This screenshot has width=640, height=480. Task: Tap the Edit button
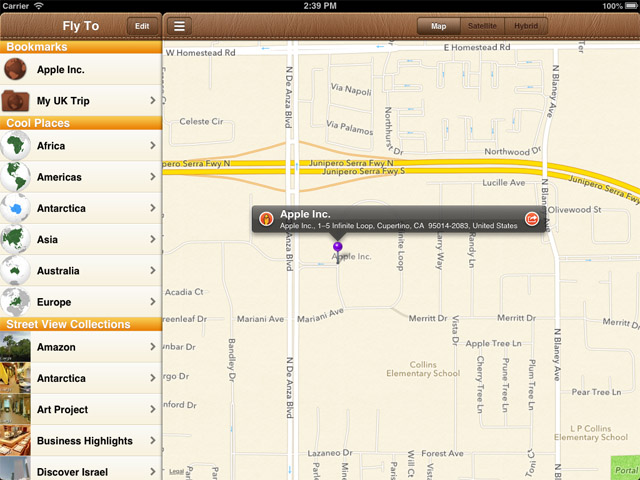pos(142,26)
